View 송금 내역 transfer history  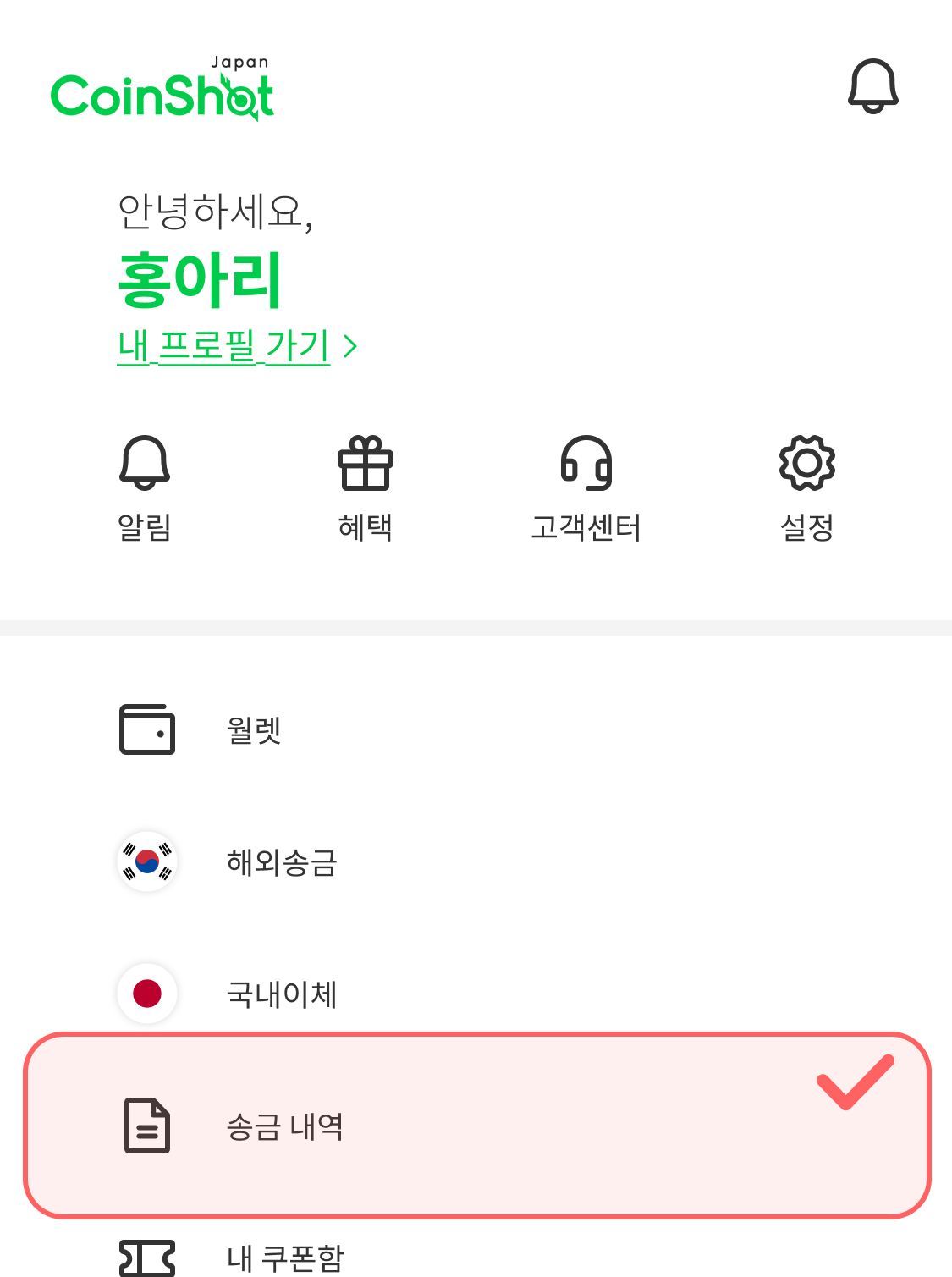(284, 1126)
